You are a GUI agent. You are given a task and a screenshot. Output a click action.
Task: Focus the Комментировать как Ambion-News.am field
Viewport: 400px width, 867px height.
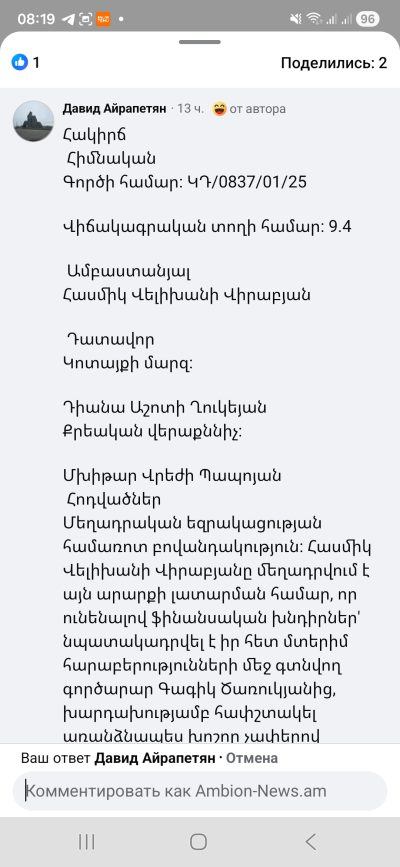pos(200,791)
